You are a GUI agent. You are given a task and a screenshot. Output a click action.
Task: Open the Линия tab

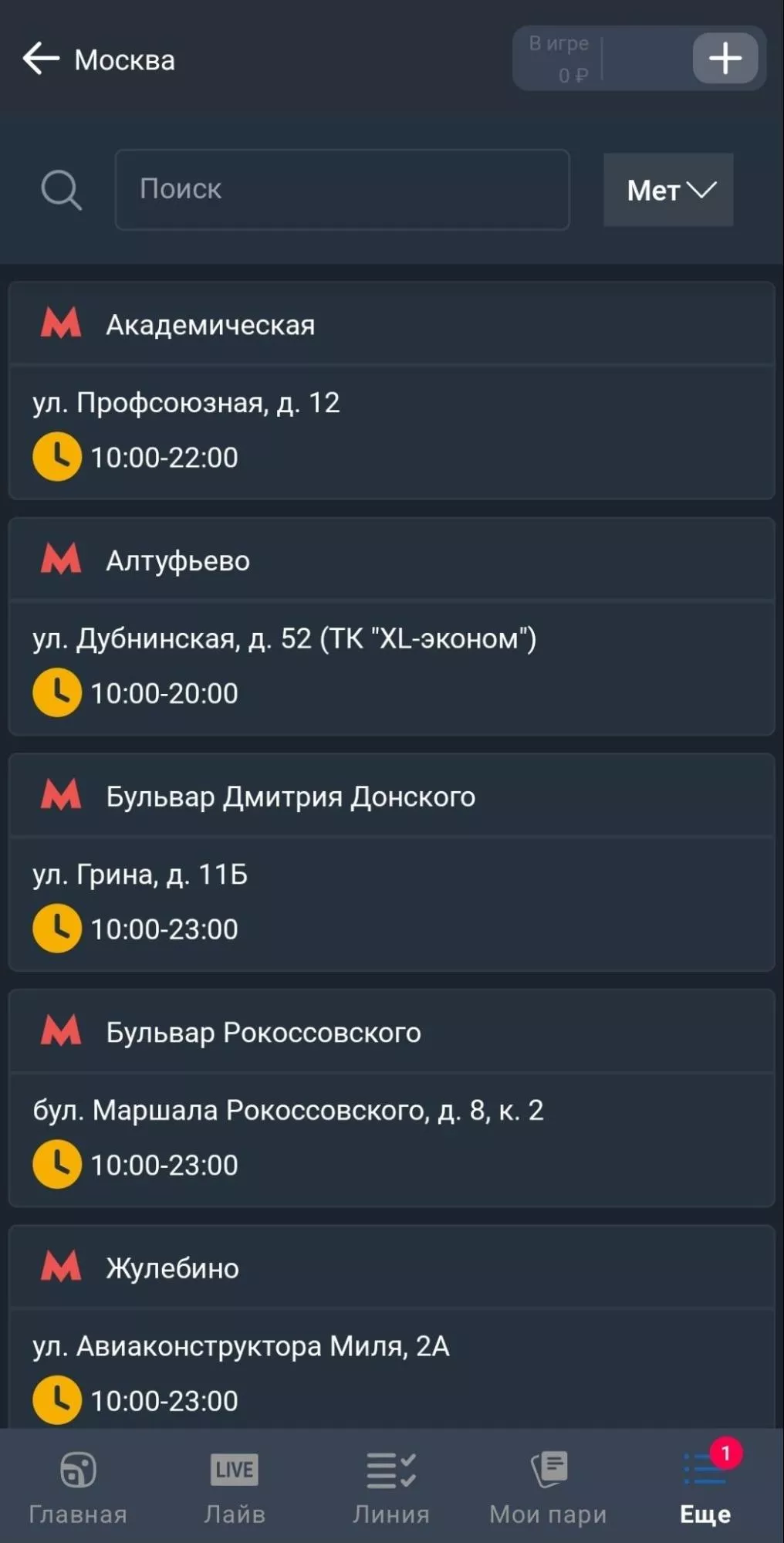click(x=391, y=1487)
